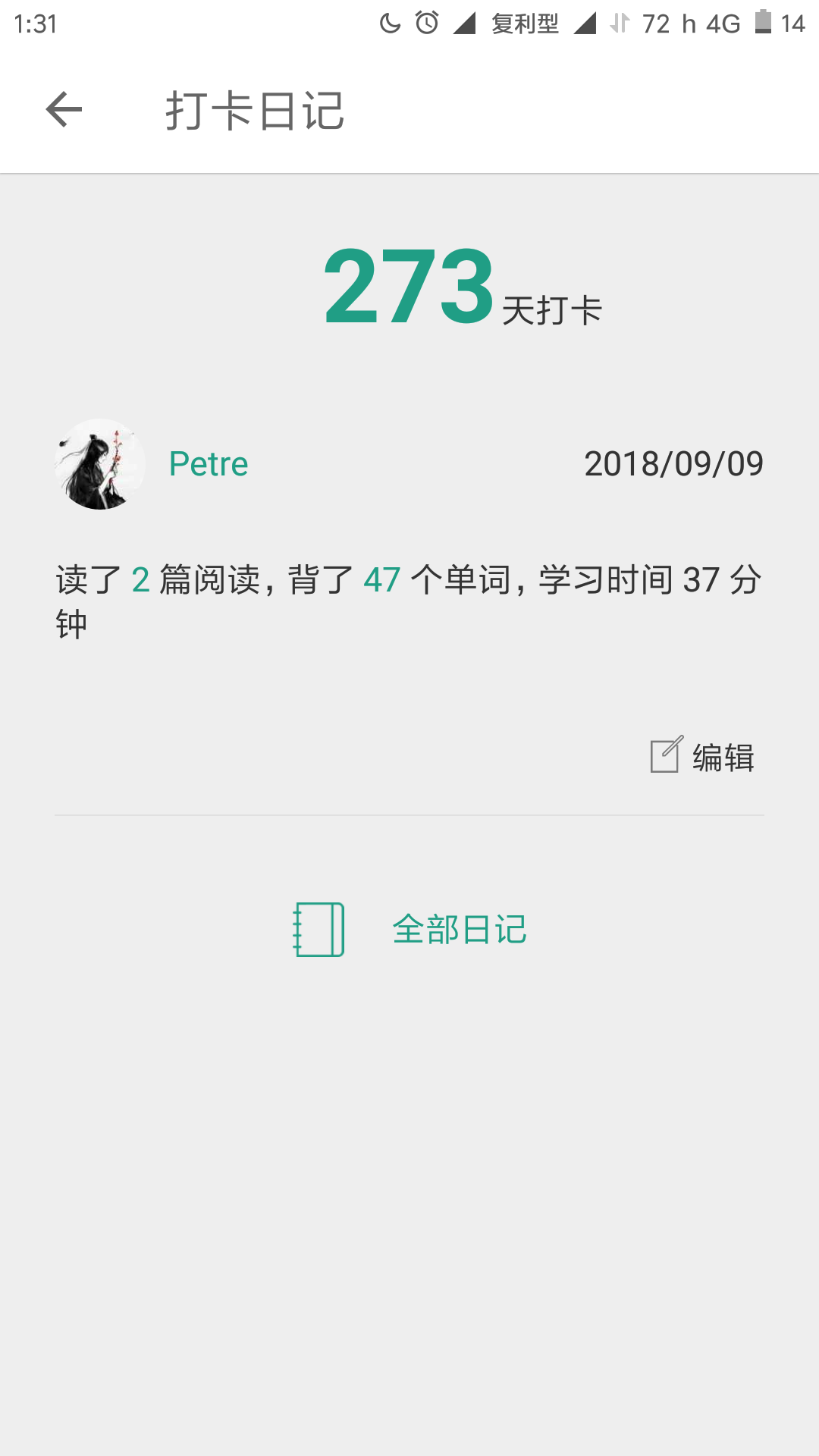819x1456 pixels.
Task: Go back from 打卡日记 screen
Action: (x=64, y=110)
